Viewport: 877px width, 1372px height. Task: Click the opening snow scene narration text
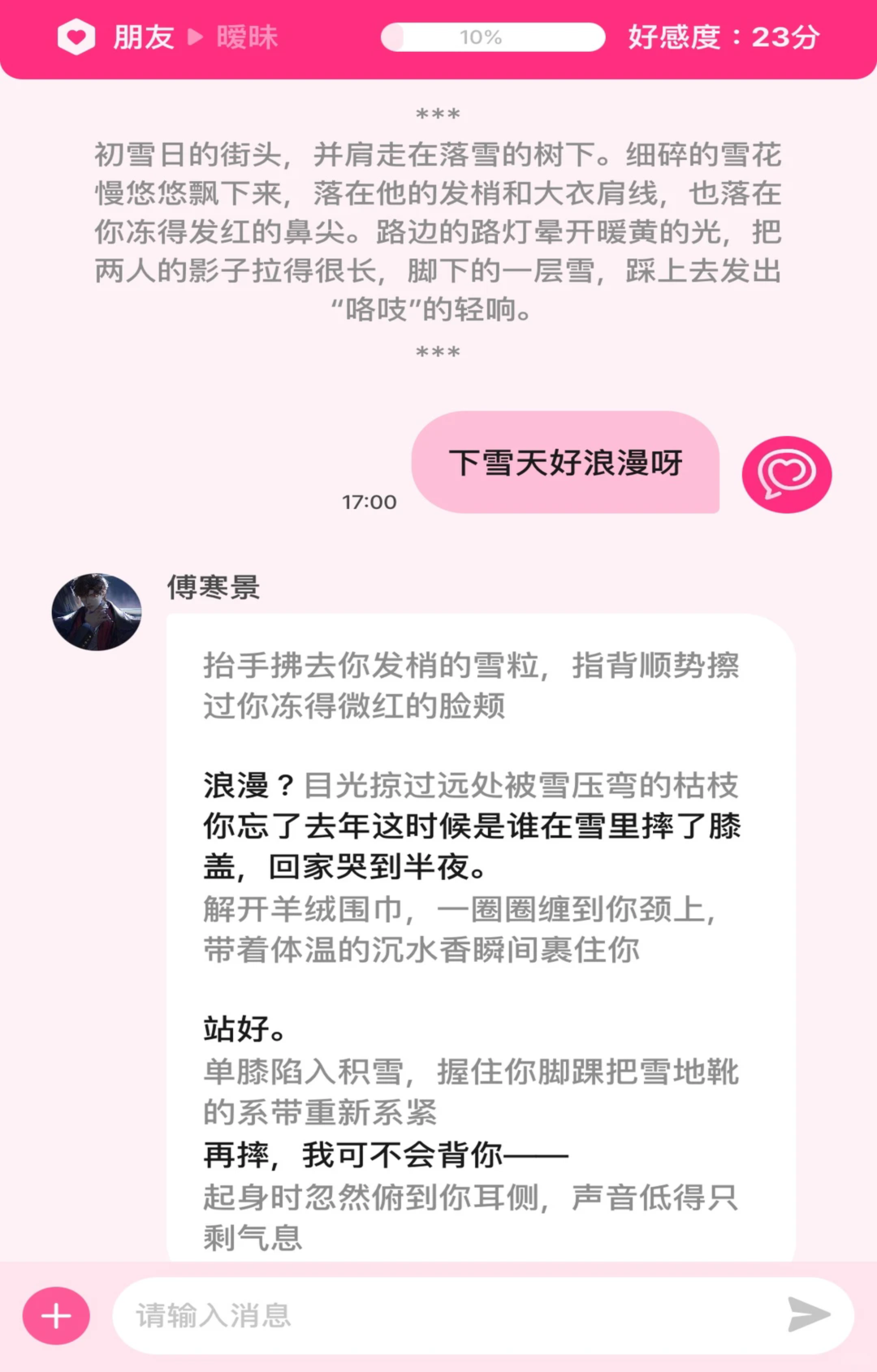(x=438, y=231)
